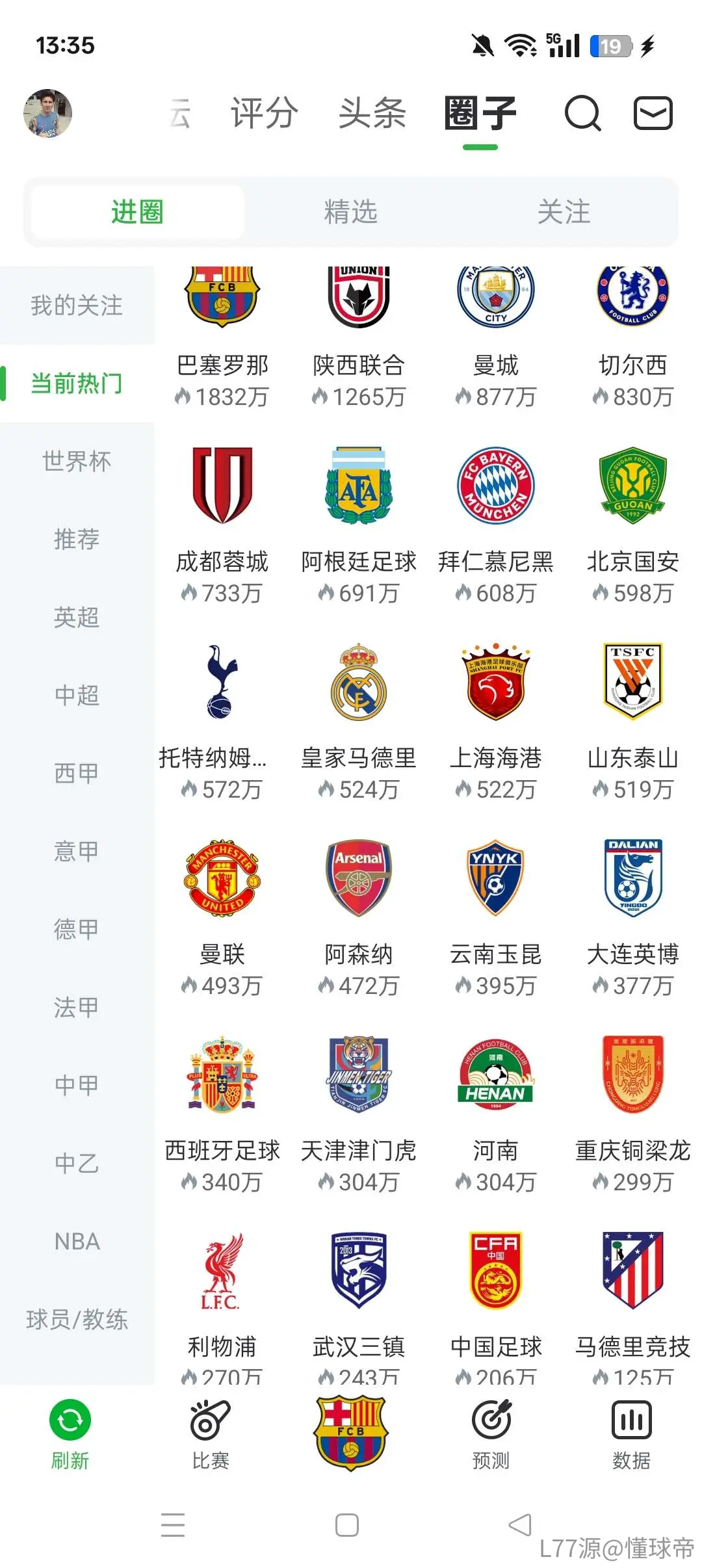Switch to the 评分 top tab
This screenshot has height=1568, width=702.
265,113
